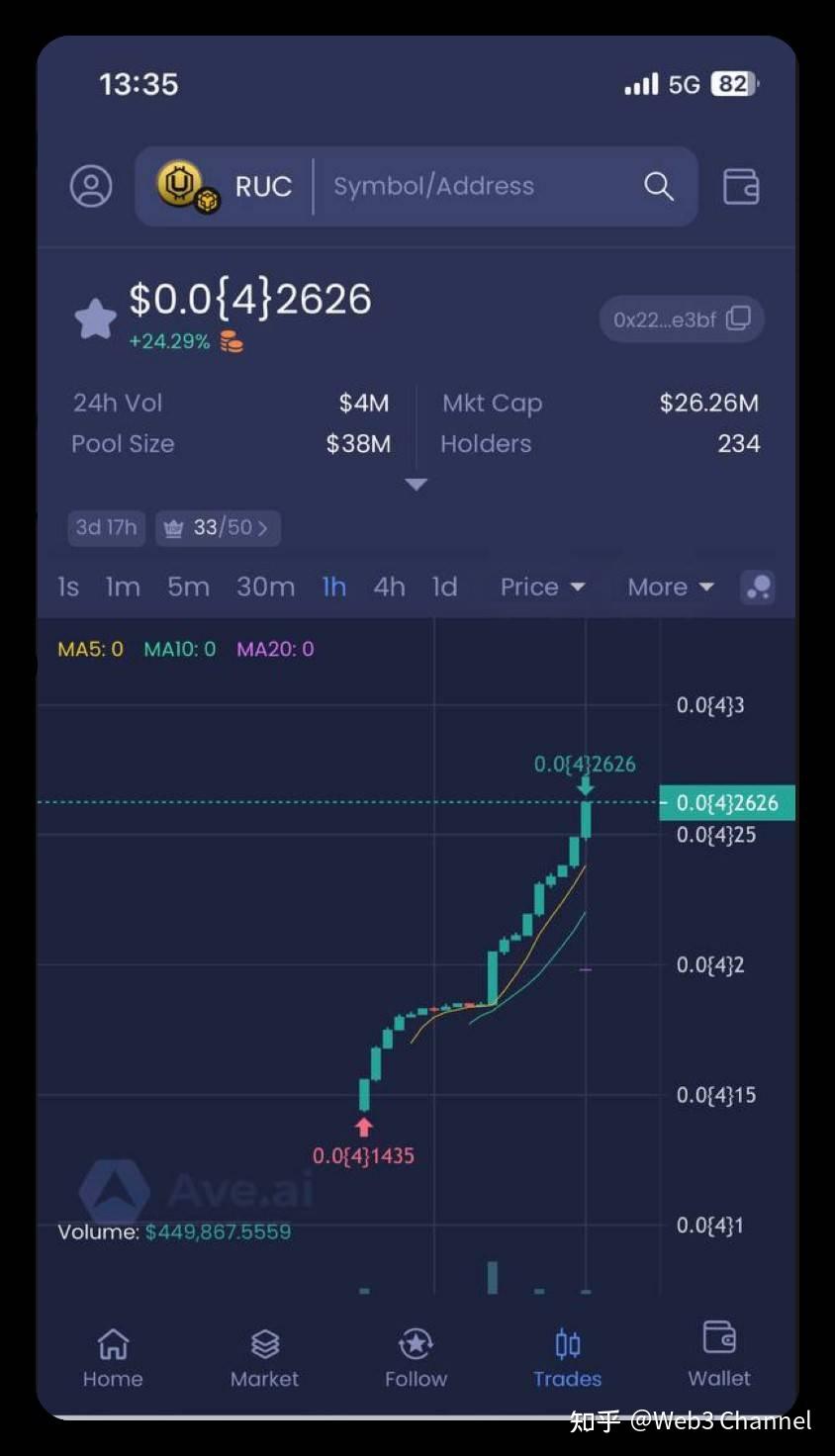
Task: Switch to the Market tab
Action: [264, 1358]
